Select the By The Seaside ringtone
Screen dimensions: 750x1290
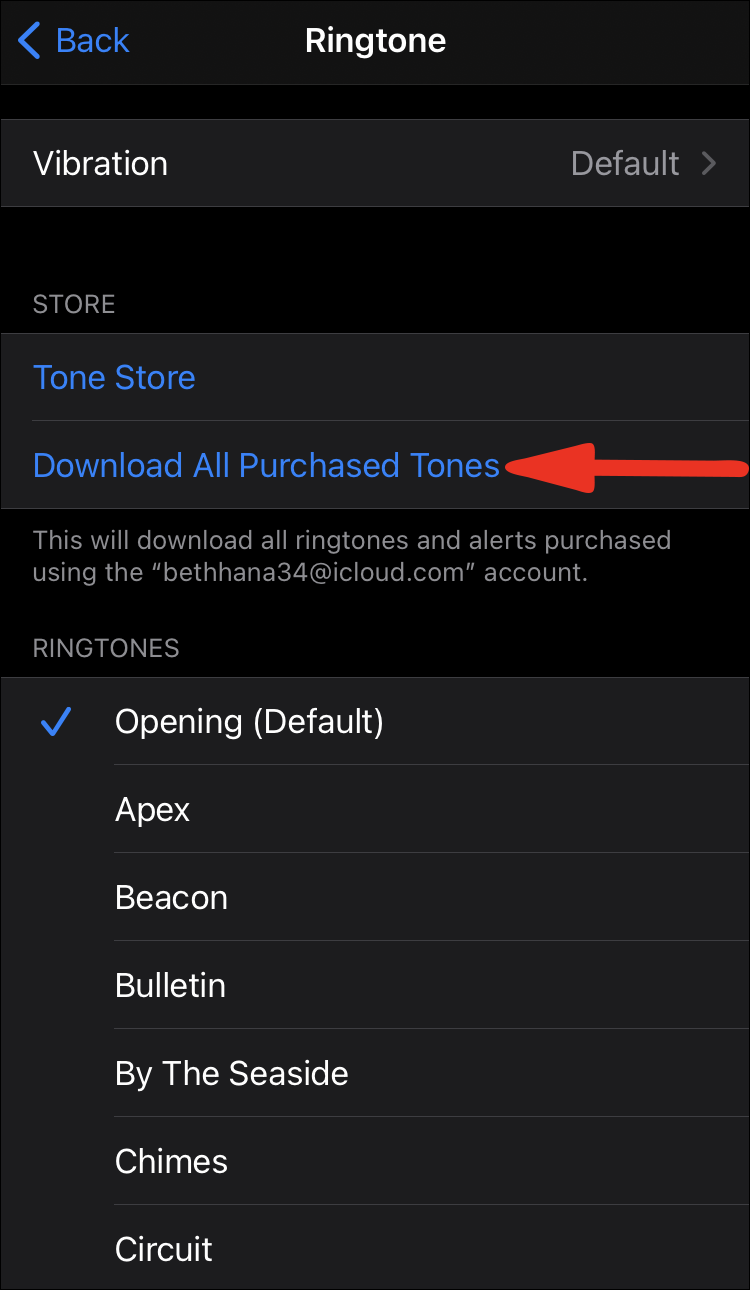pos(375,1073)
